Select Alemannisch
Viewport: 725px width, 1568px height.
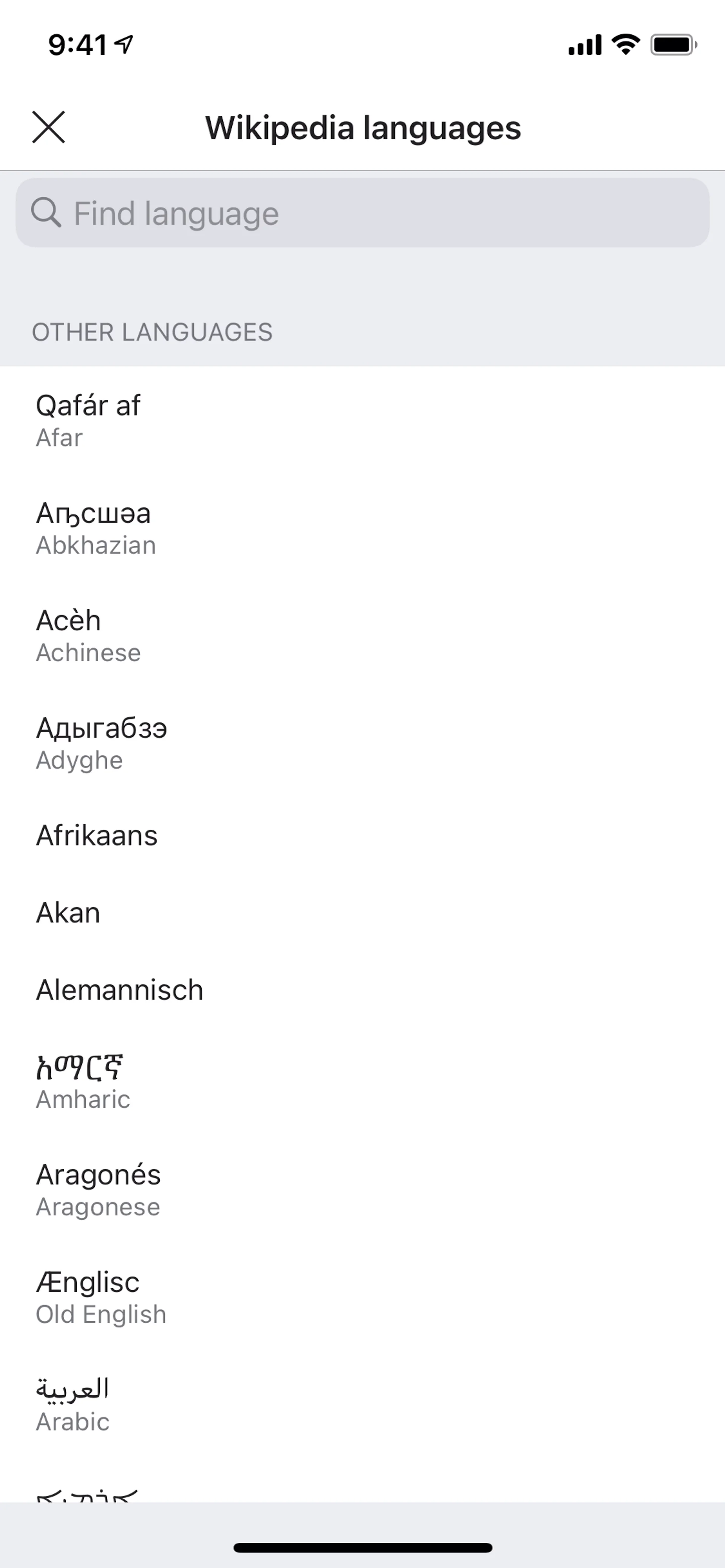(362, 990)
